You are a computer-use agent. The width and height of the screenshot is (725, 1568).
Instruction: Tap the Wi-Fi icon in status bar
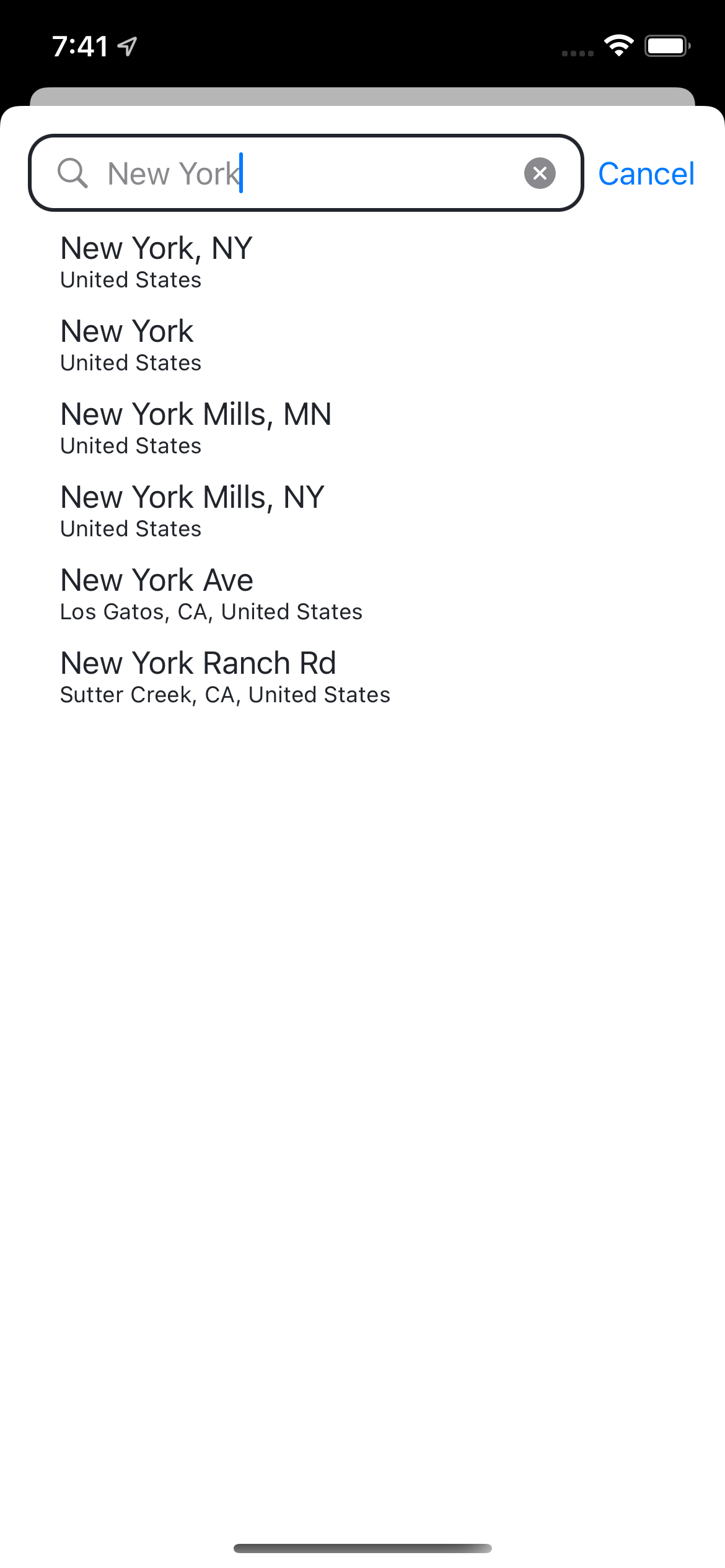pyautogui.click(x=619, y=45)
